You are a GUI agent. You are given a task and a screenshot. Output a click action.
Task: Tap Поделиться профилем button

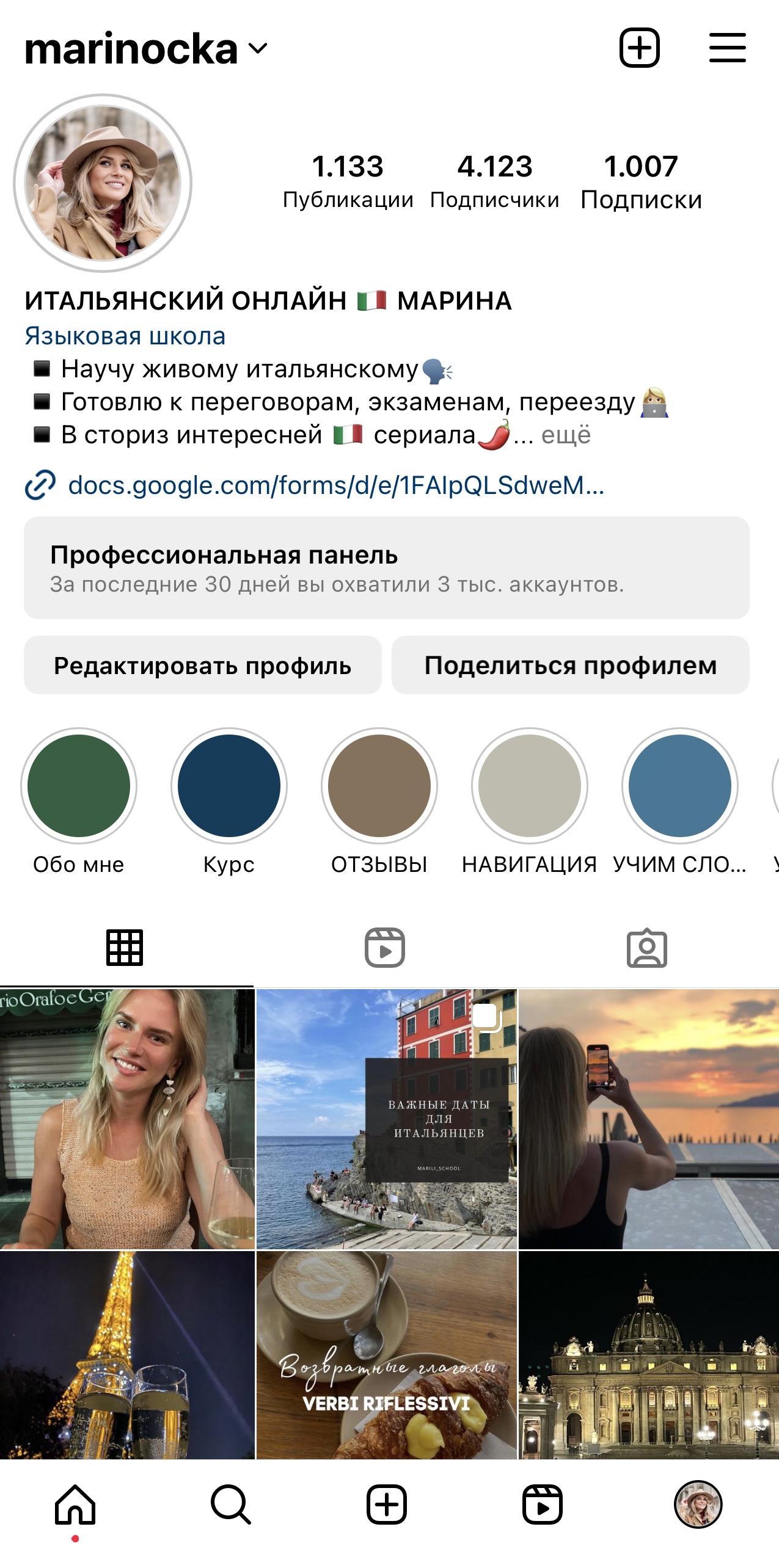(x=570, y=665)
